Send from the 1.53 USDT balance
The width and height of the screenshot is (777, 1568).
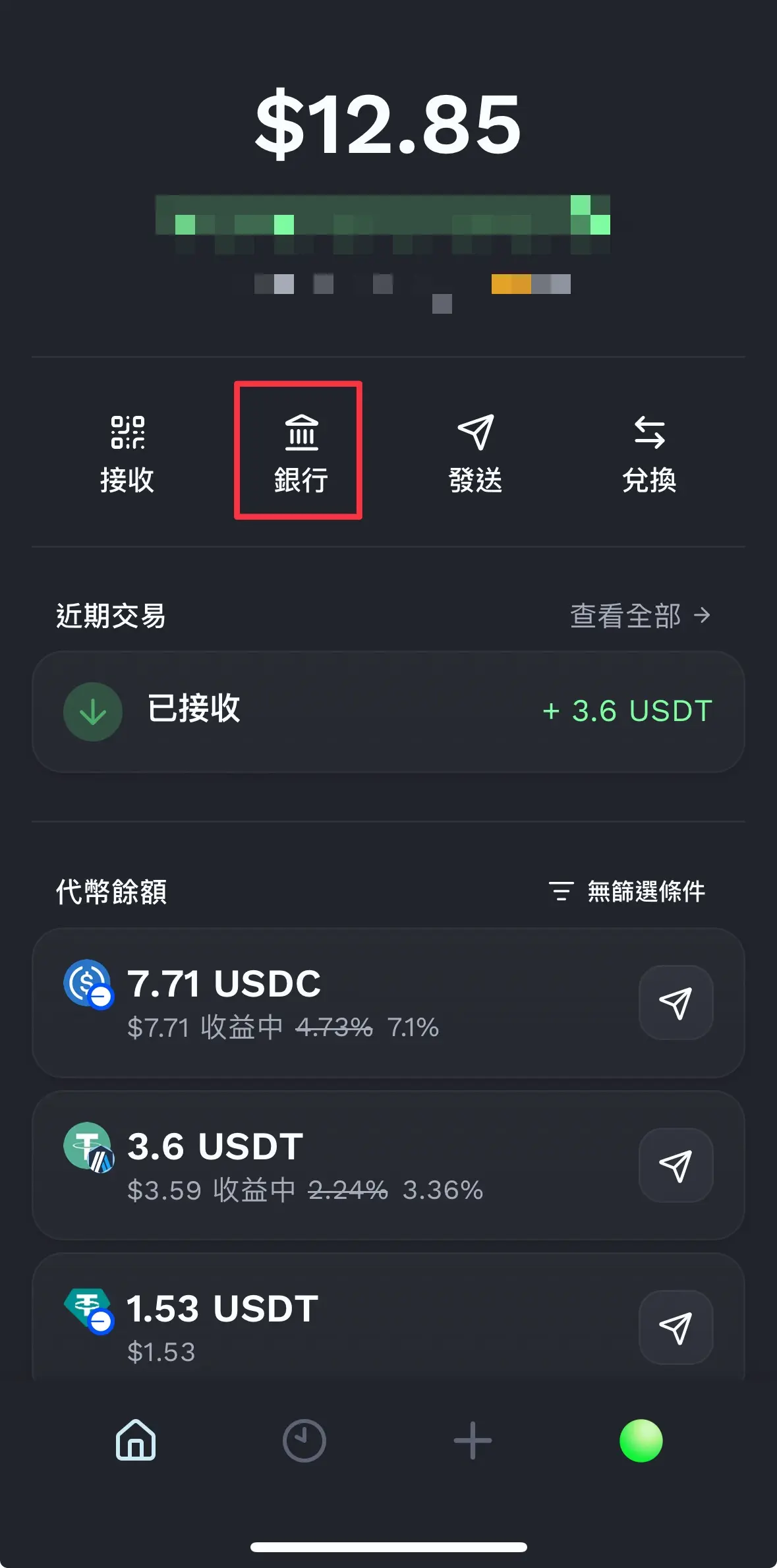click(x=676, y=1327)
